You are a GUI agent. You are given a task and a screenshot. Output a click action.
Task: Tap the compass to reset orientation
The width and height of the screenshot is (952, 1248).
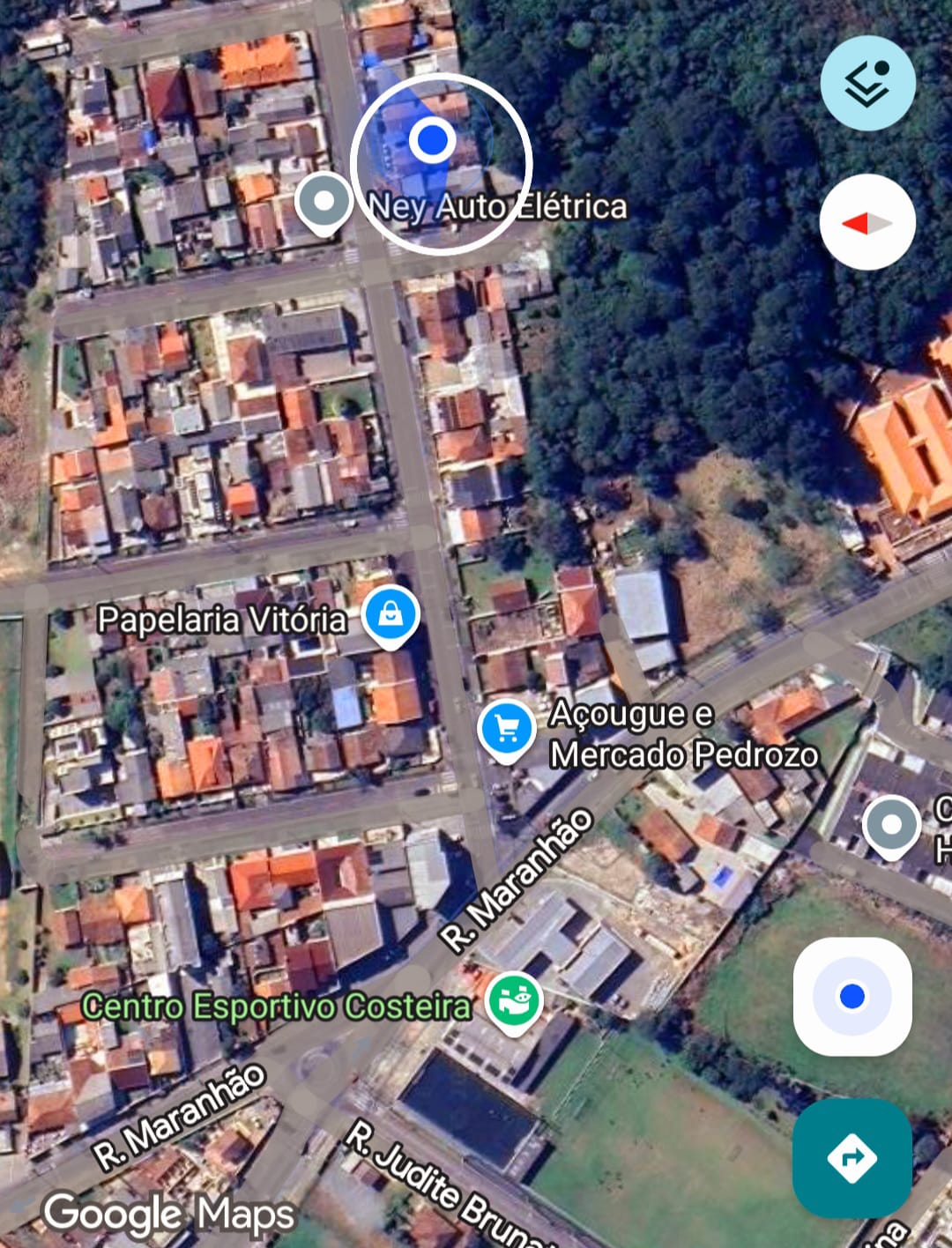867,222
